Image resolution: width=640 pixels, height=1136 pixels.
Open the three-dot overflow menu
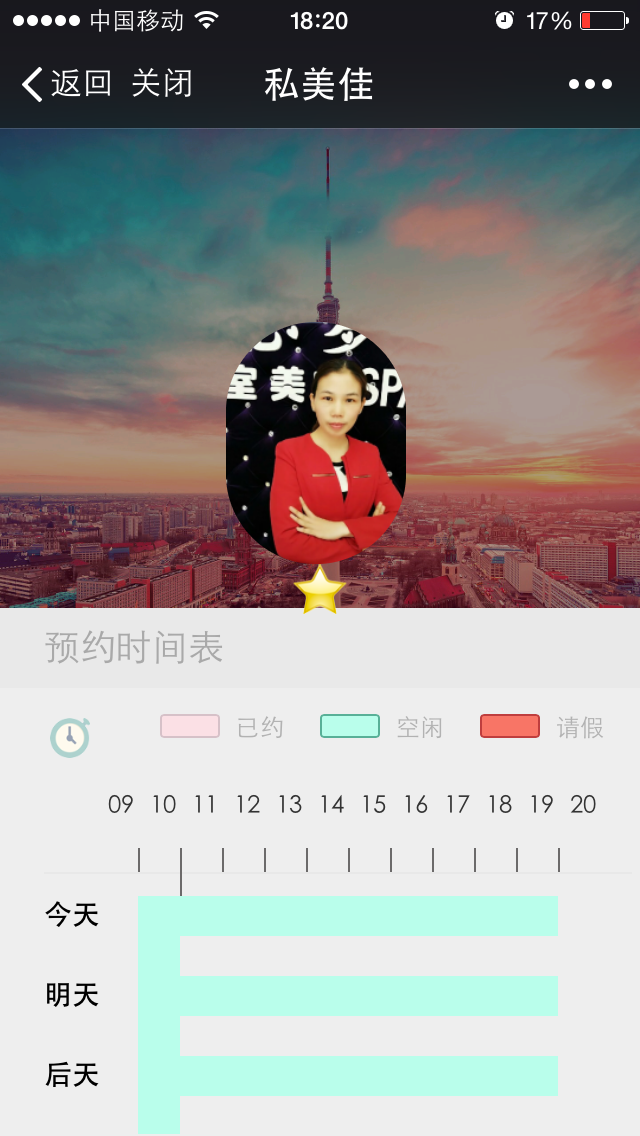pos(590,84)
